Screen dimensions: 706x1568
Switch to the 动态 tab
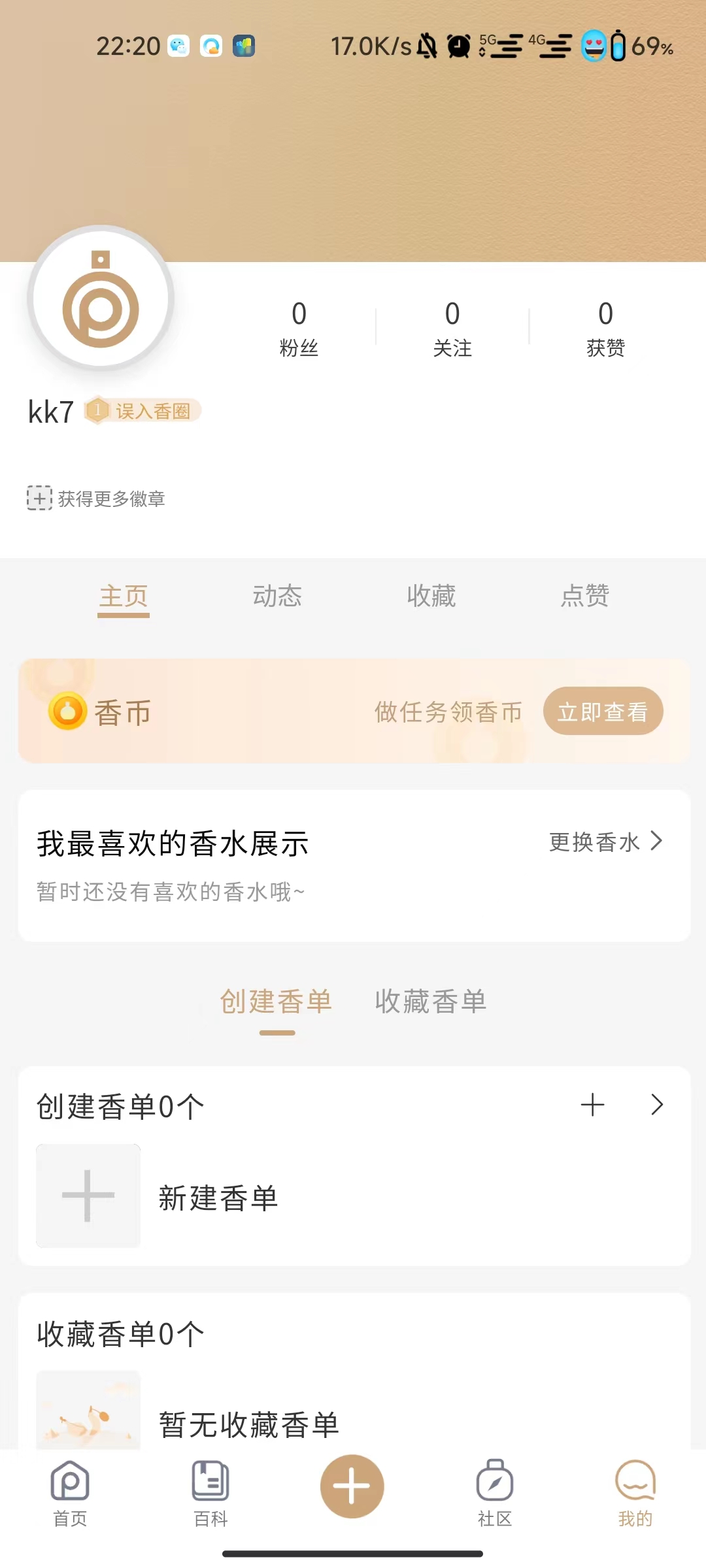coord(277,596)
